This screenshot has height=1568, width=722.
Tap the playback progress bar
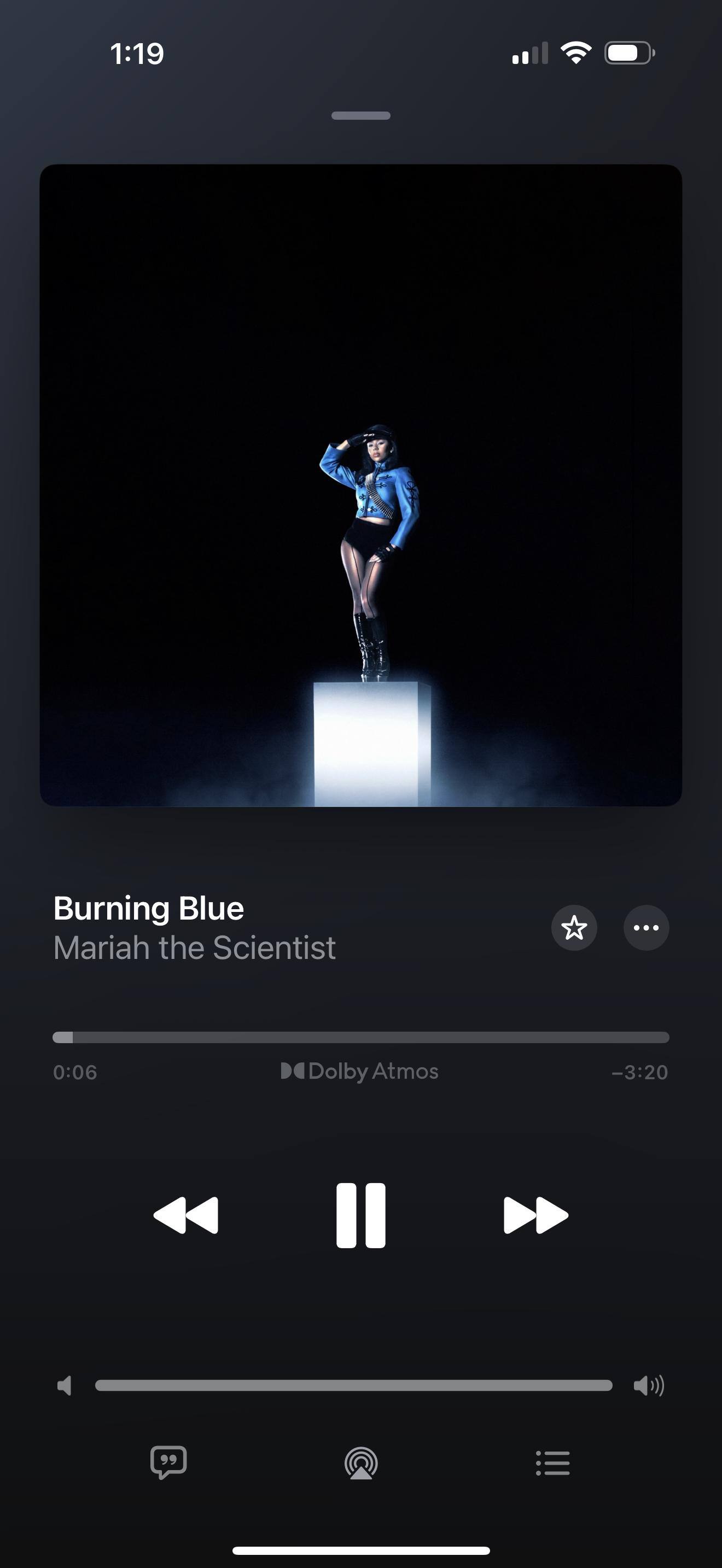(360, 1037)
